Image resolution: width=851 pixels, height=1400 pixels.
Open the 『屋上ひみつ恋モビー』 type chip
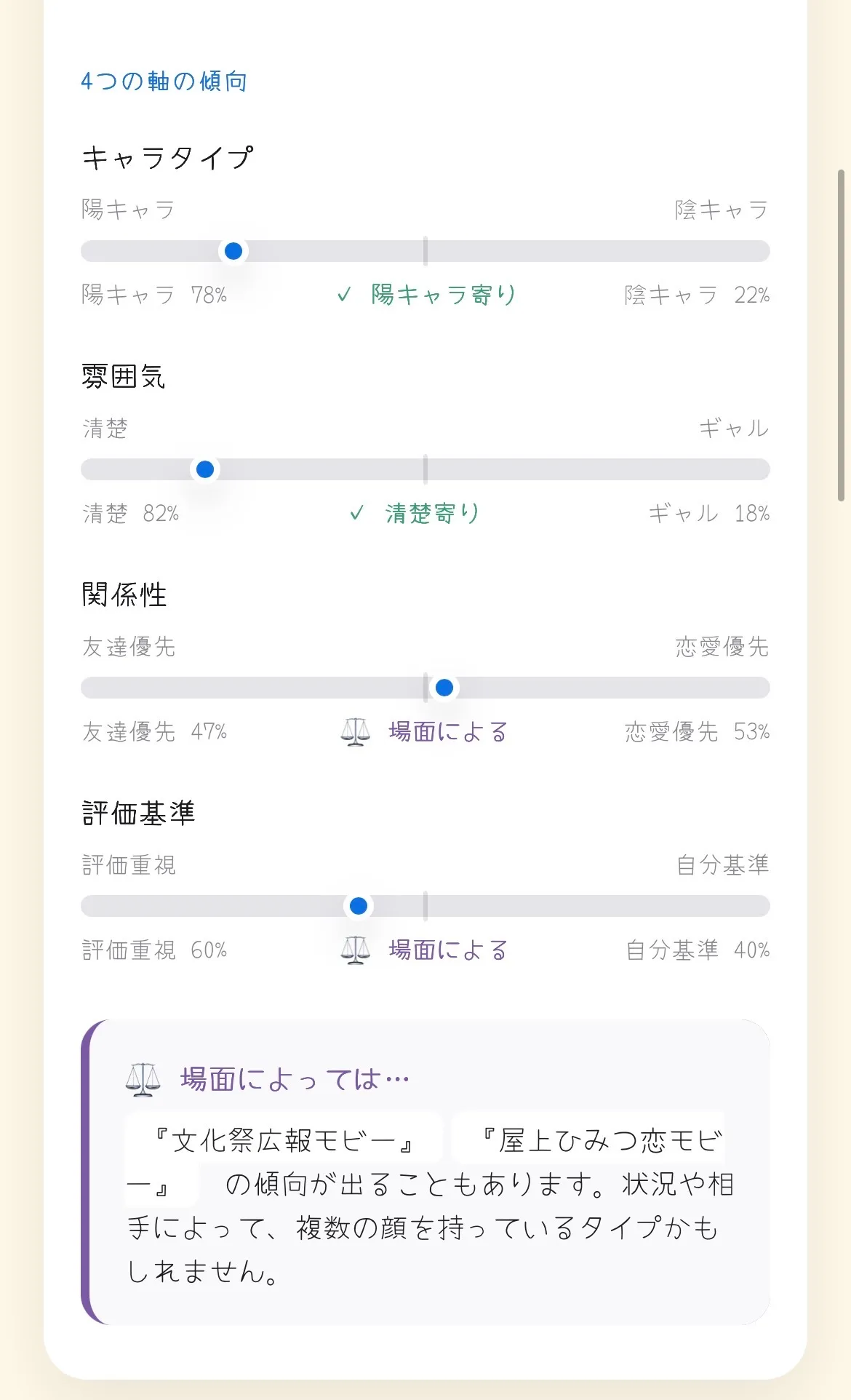pos(588,1140)
